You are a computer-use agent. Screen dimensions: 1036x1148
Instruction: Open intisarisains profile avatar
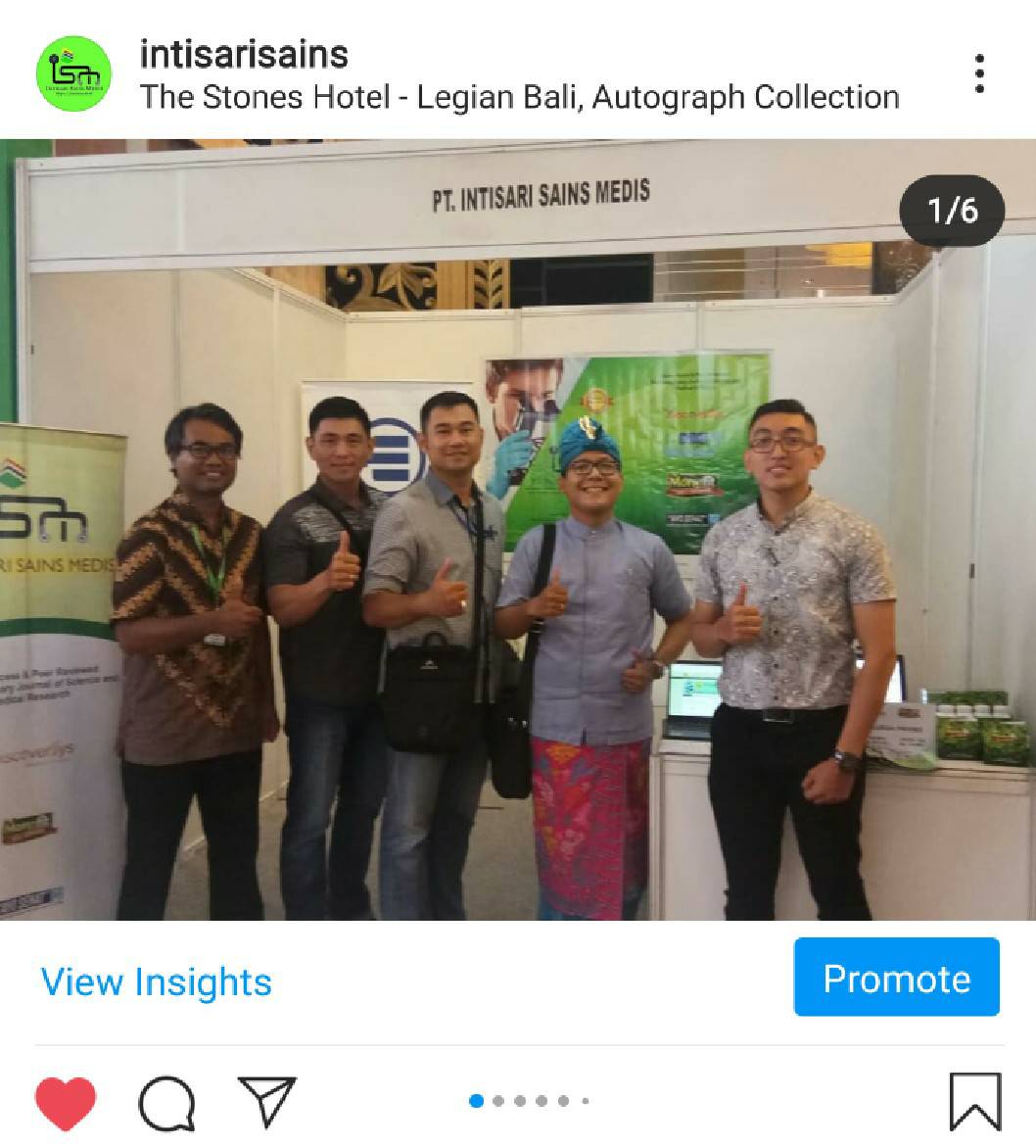click(x=73, y=73)
